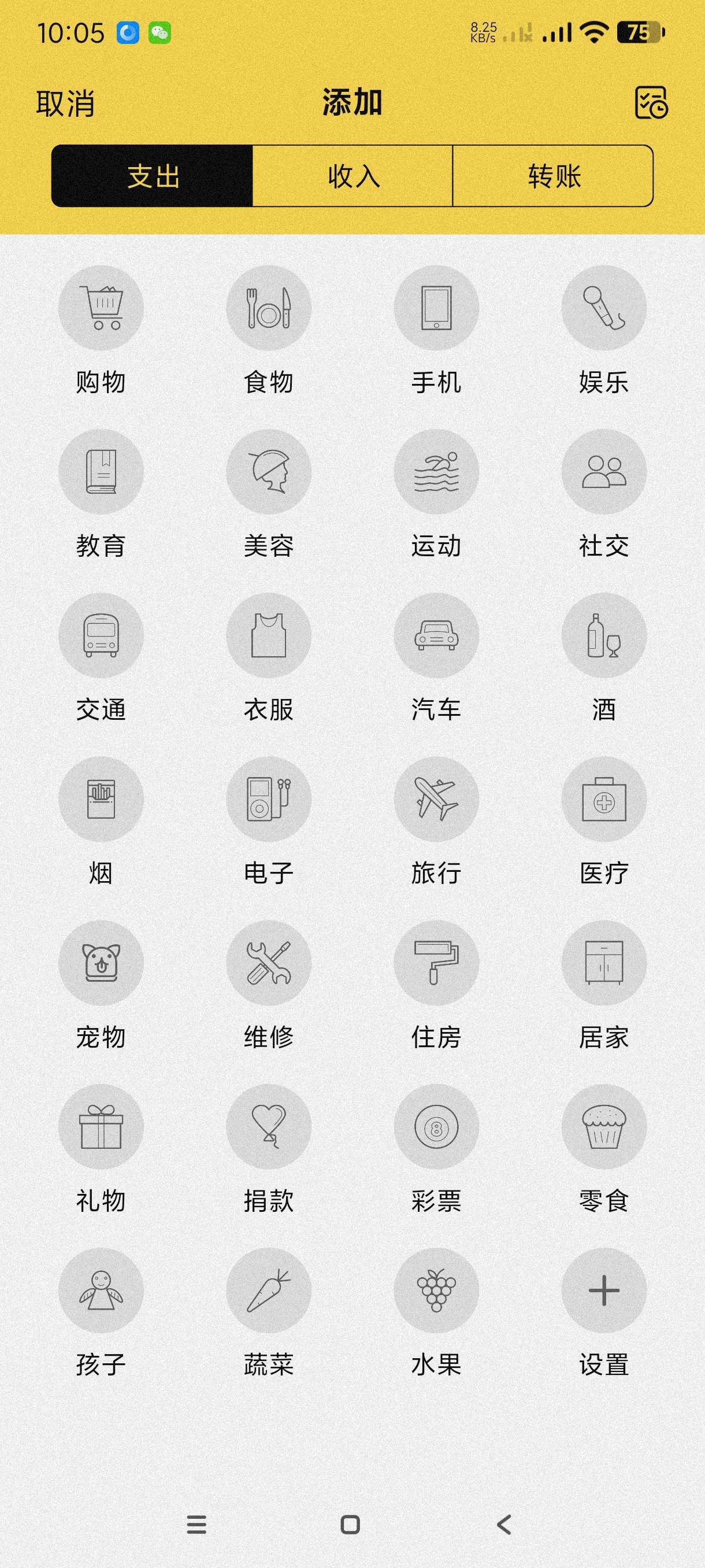
Task: Tap 取消 to cancel adding
Action: (x=65, y=103)
